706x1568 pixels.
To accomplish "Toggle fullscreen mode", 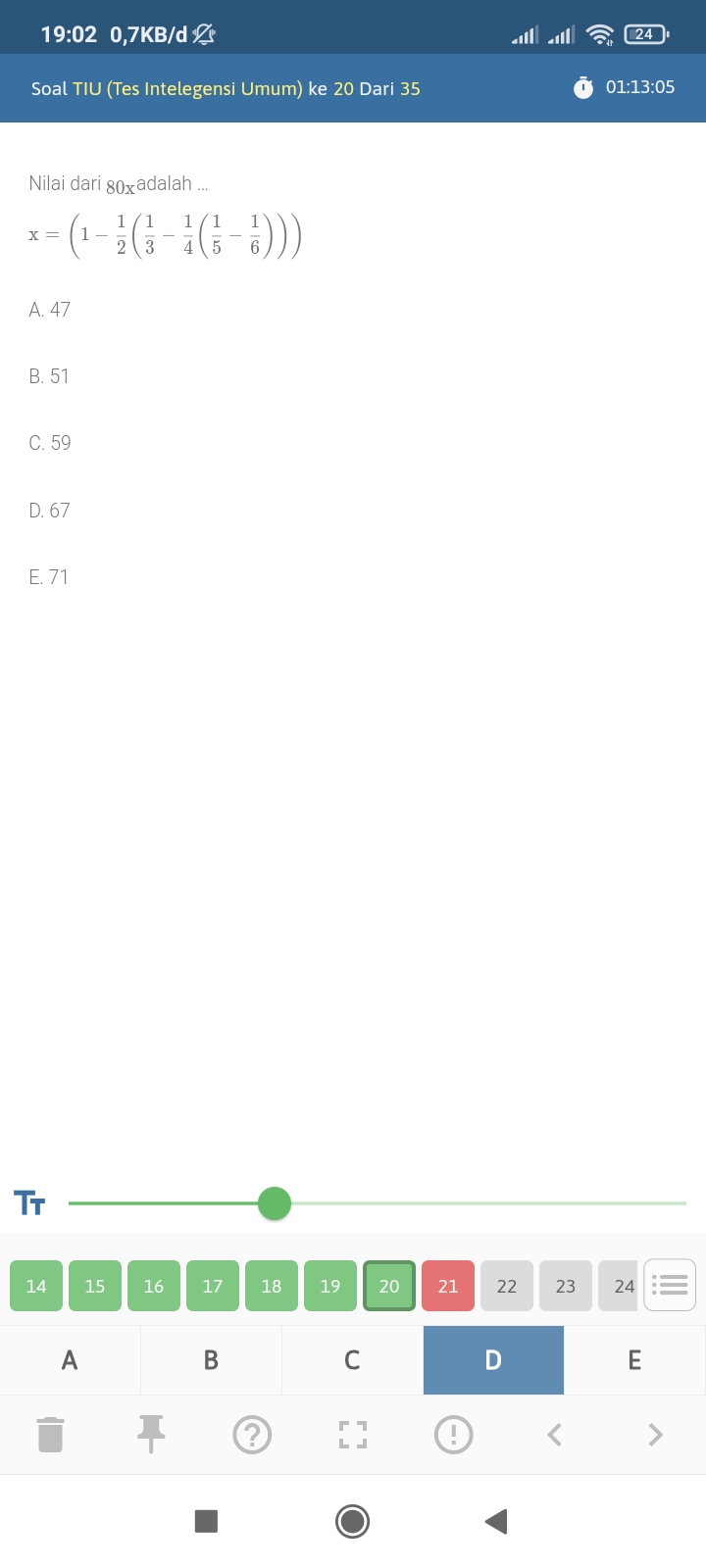I will [x=353, y=1435].
